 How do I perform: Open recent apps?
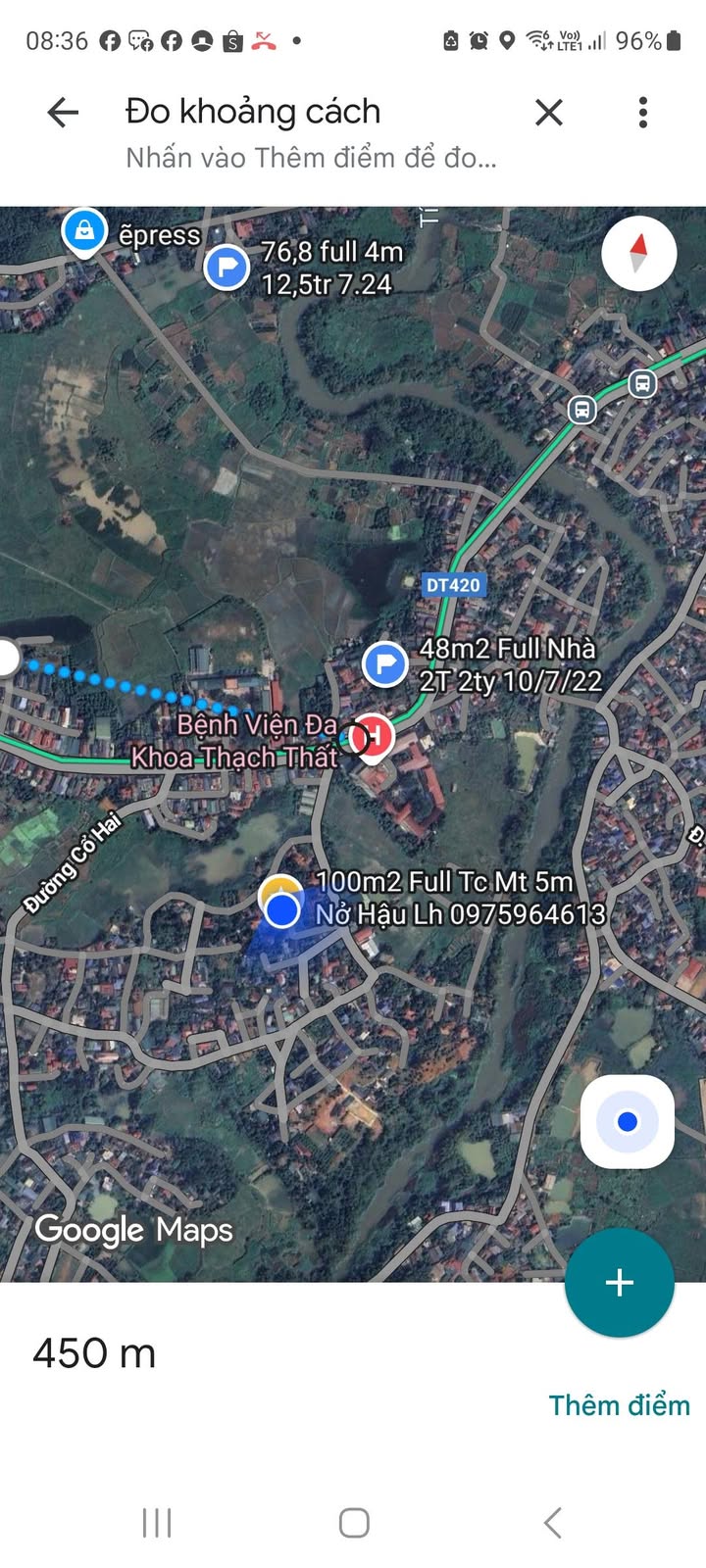click(157, 1522)
